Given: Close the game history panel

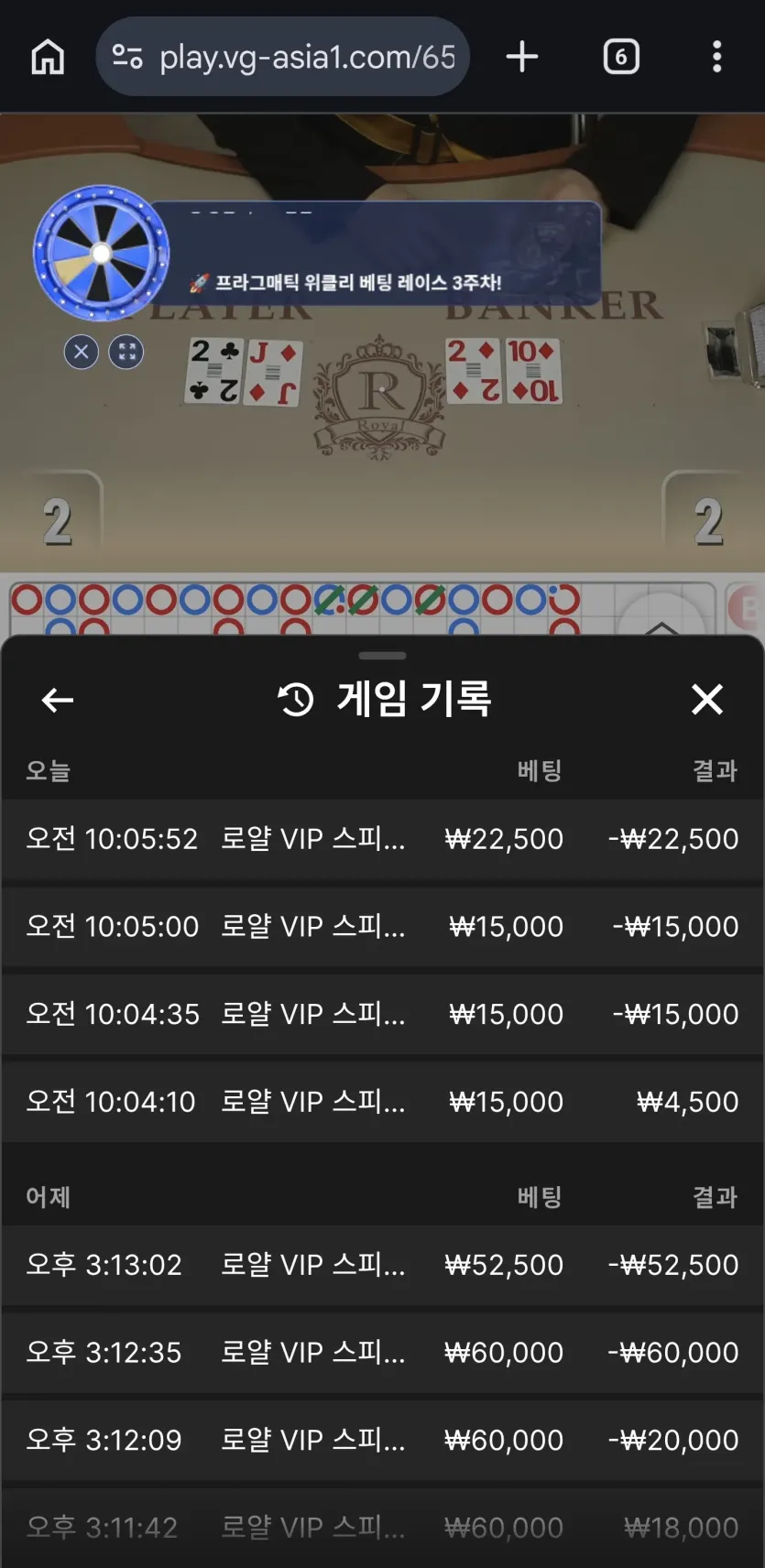Looking at the screenshot, I should coord(707,700).
